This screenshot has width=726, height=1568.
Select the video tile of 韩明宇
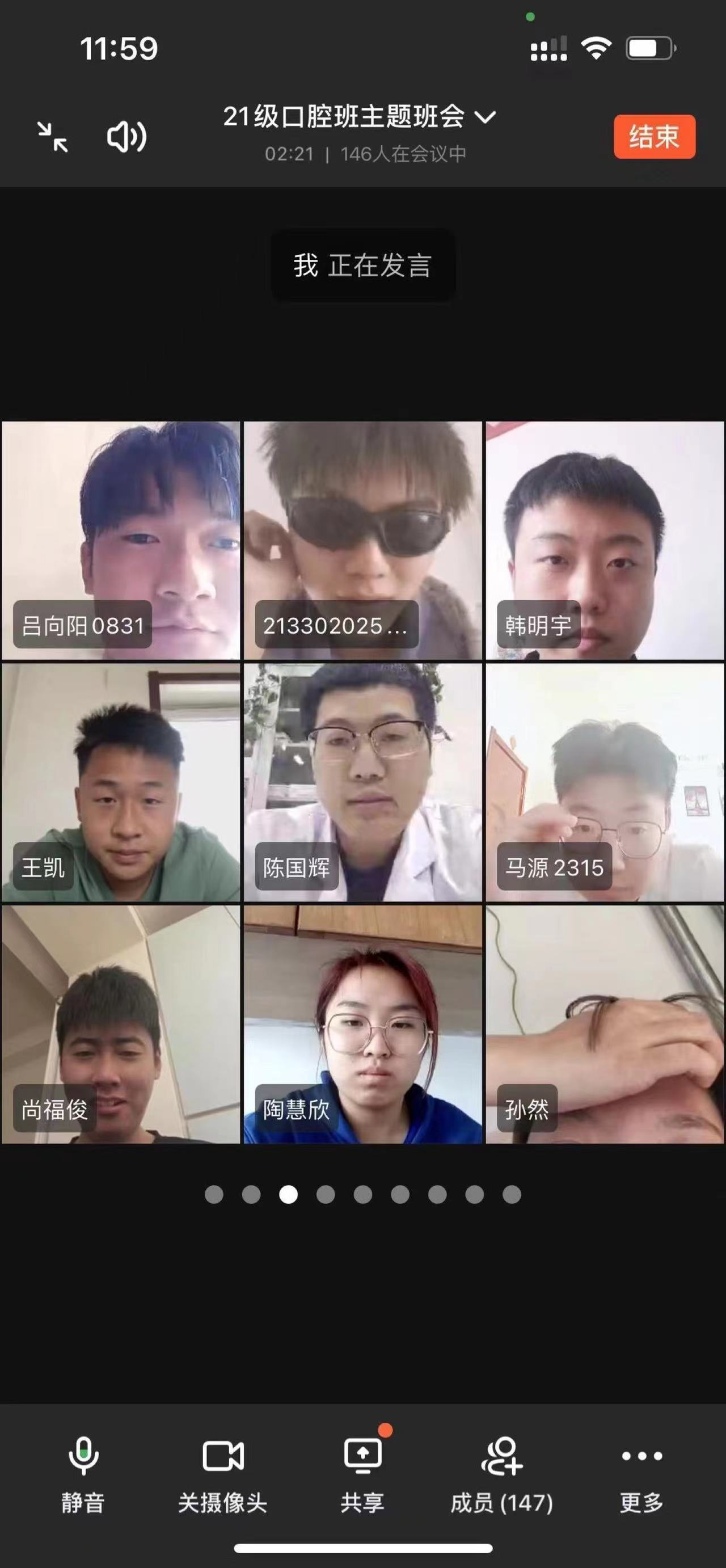tap(604, 541)
